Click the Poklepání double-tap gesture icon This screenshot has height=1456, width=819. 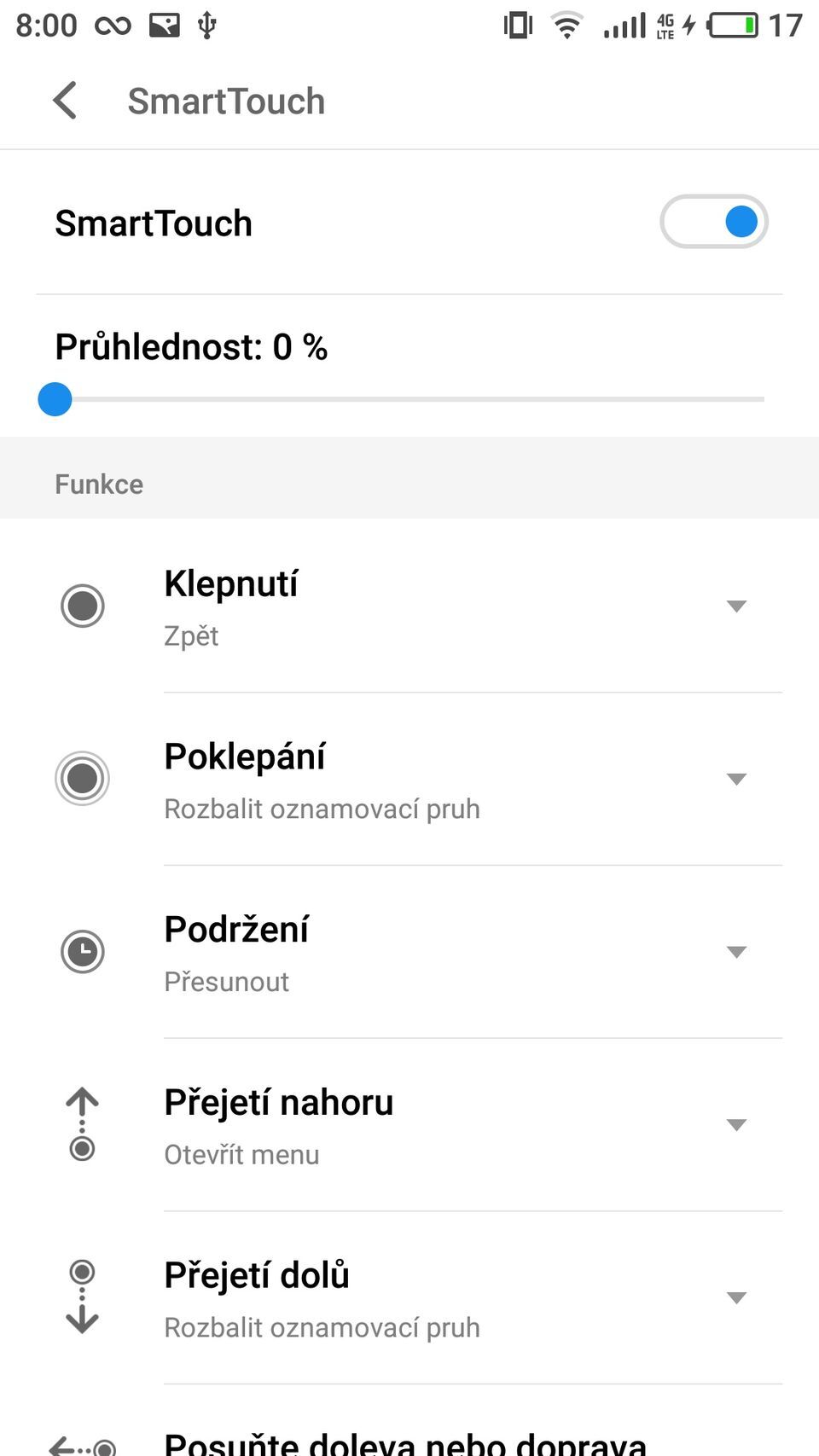[x=82, y=777]
